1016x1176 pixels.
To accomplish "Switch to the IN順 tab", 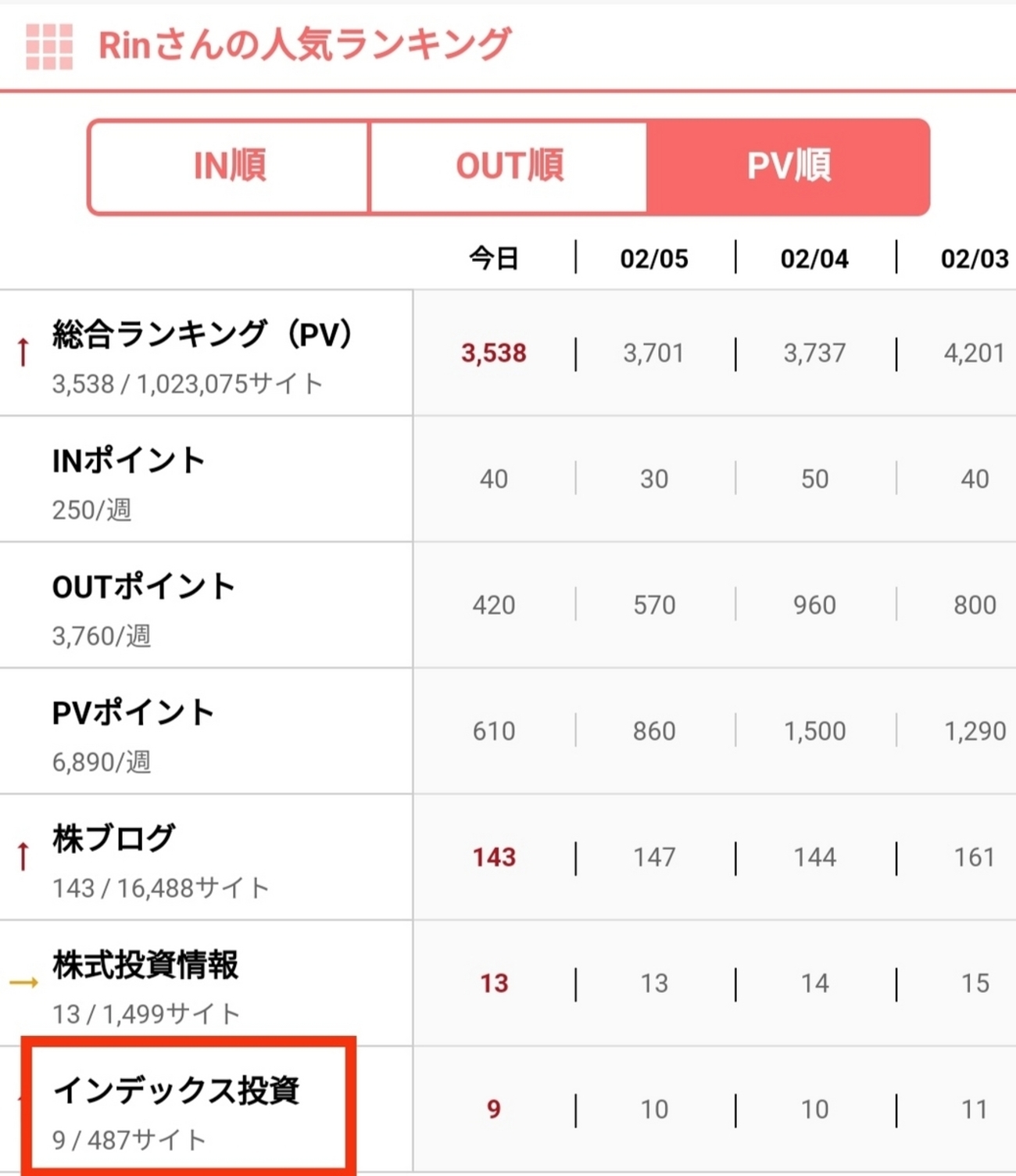I will click(229, 167).
